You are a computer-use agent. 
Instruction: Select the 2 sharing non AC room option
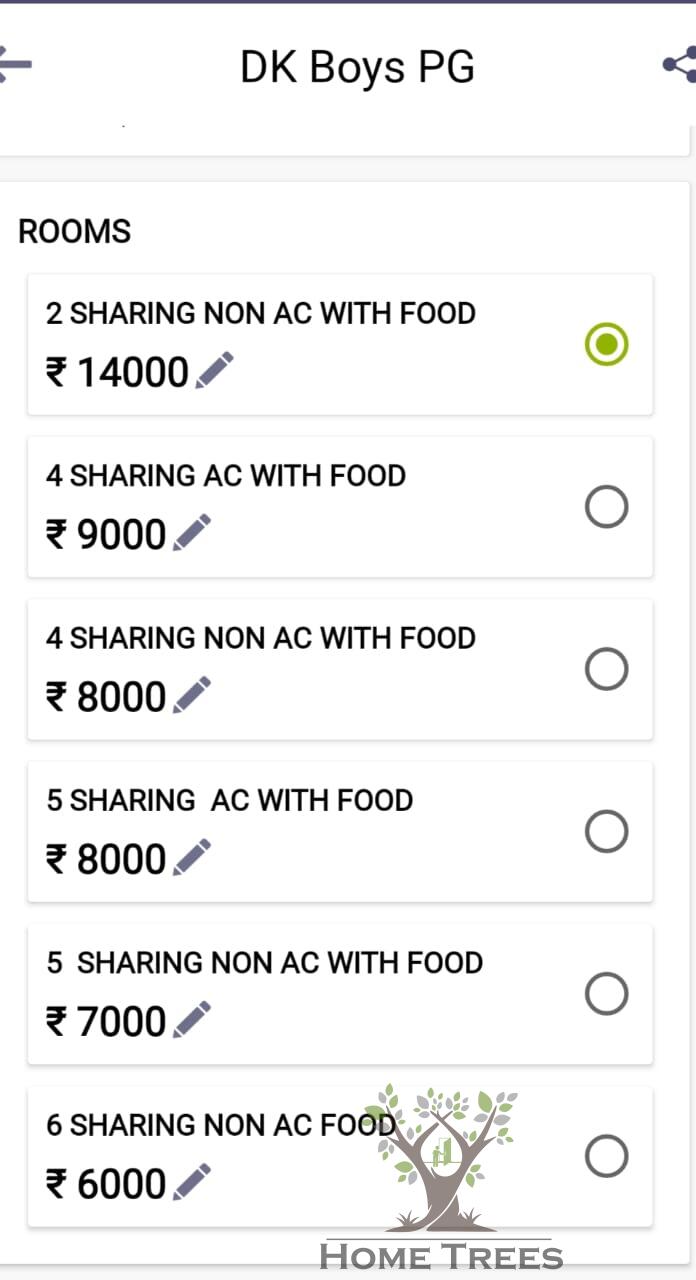606,345
